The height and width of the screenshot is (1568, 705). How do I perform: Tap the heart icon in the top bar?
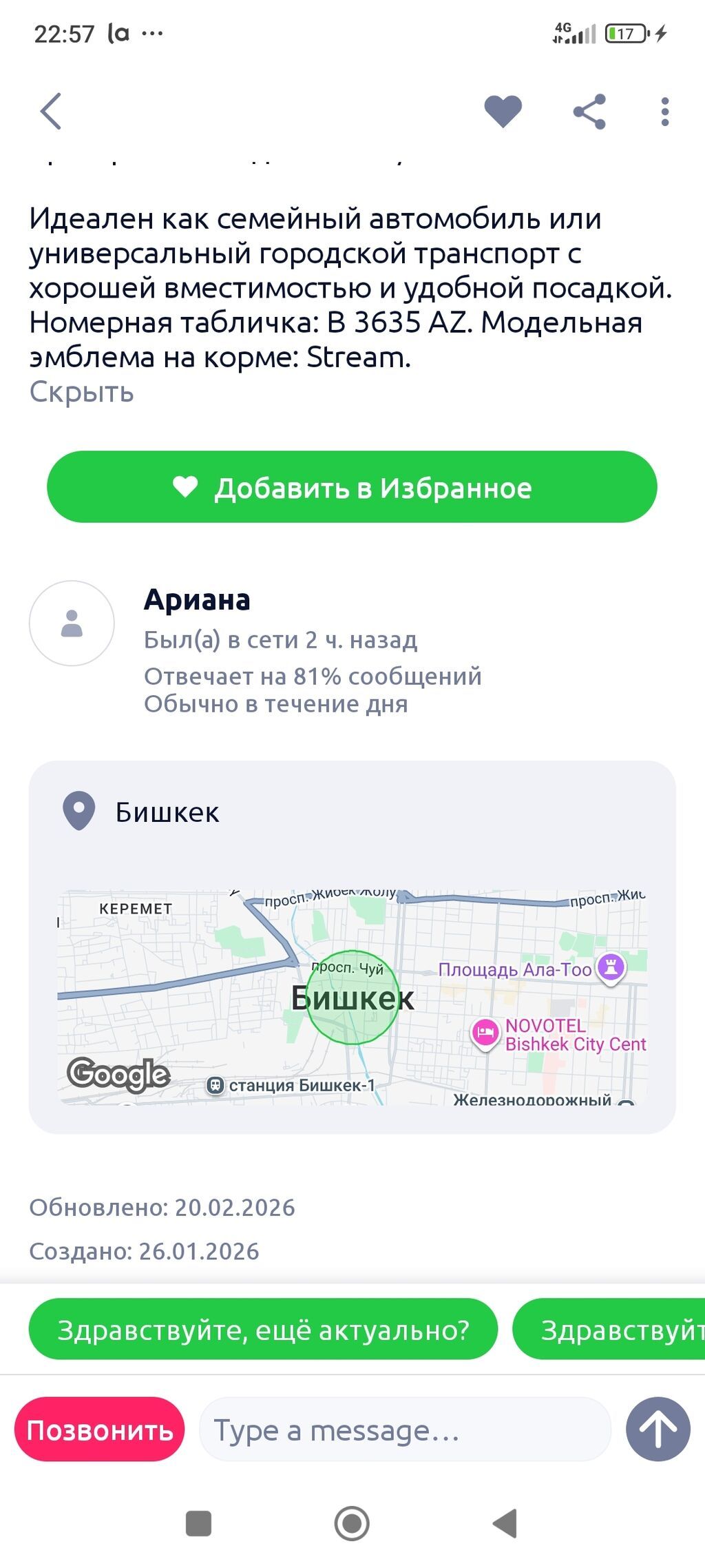(x=503, y=111)
